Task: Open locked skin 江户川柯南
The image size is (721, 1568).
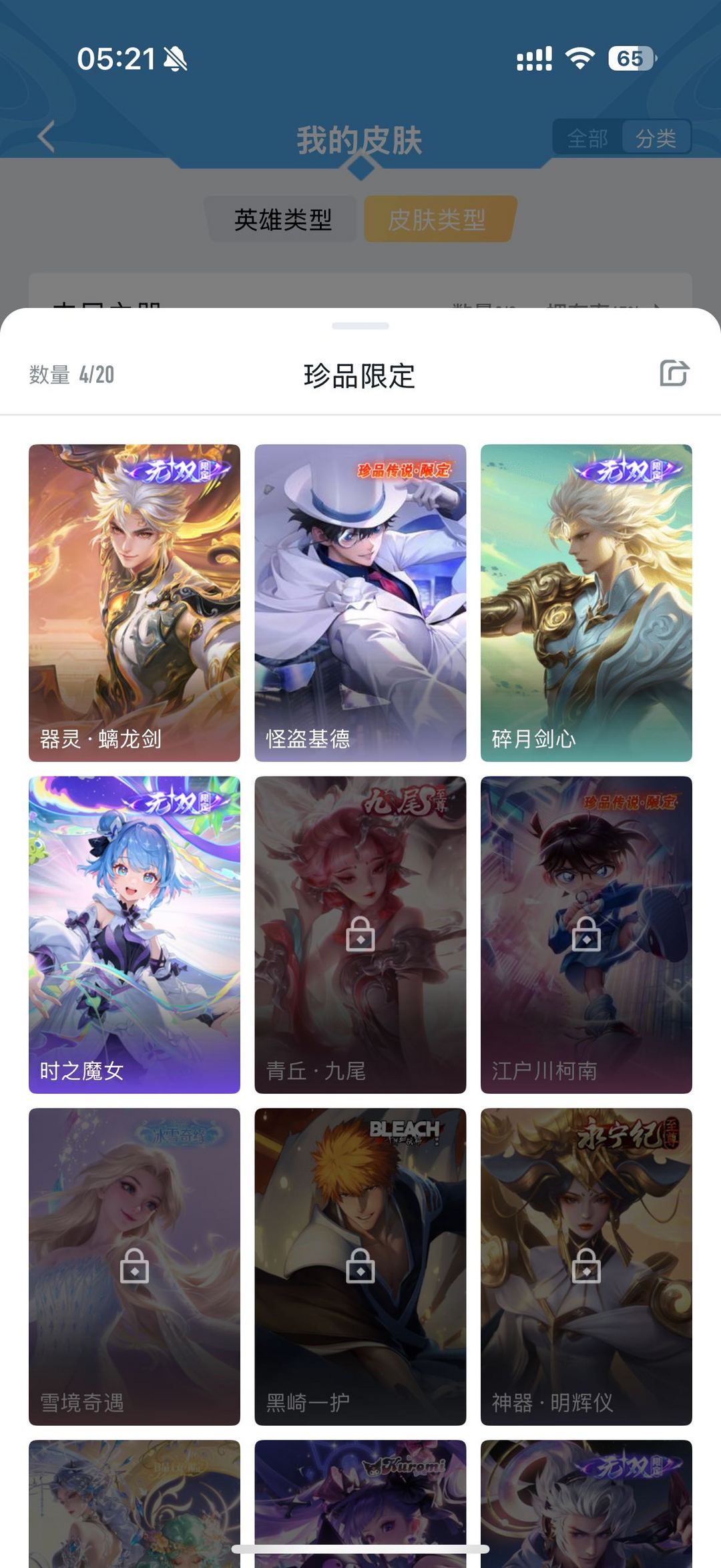Action: tap(586, 934)
